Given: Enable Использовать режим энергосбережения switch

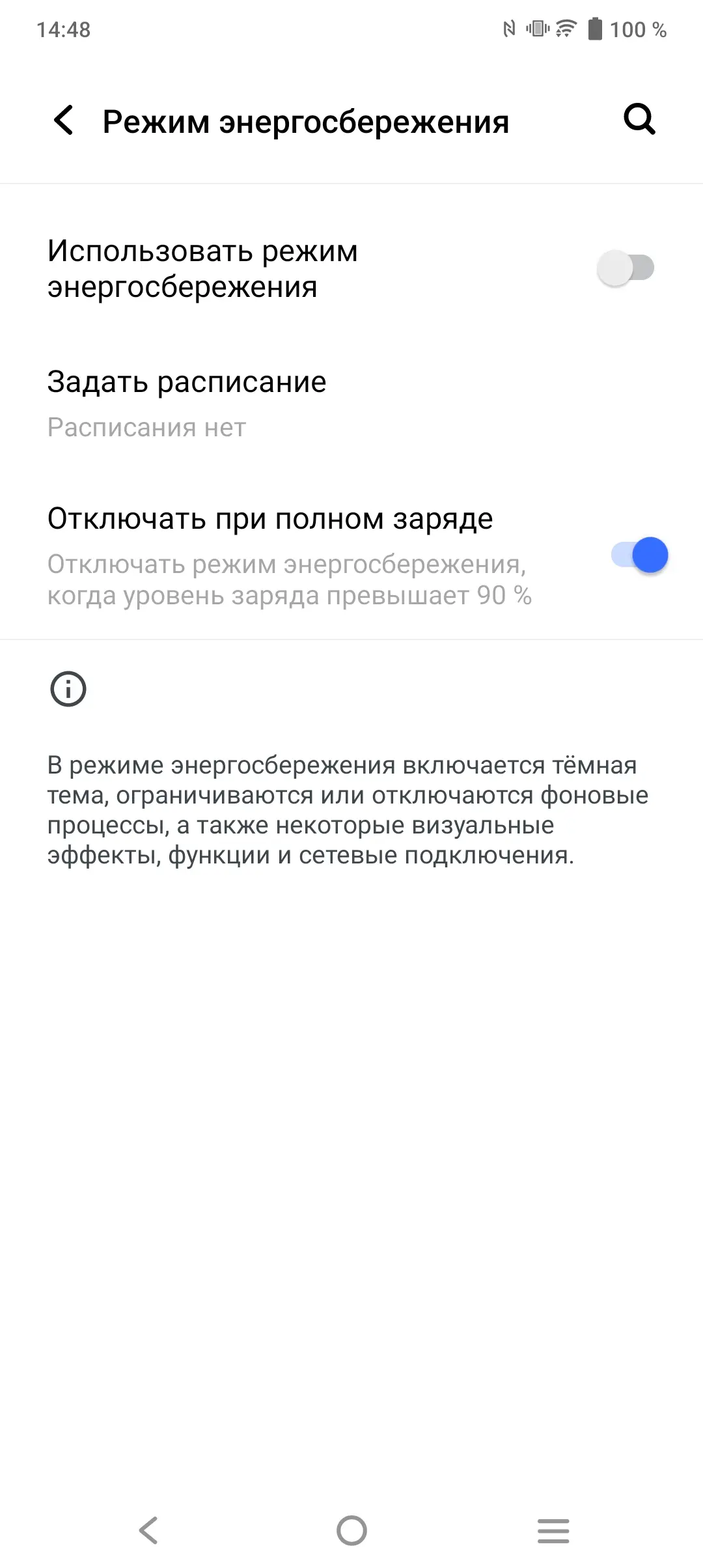Looking at the screenshot, I should [626, 268].
